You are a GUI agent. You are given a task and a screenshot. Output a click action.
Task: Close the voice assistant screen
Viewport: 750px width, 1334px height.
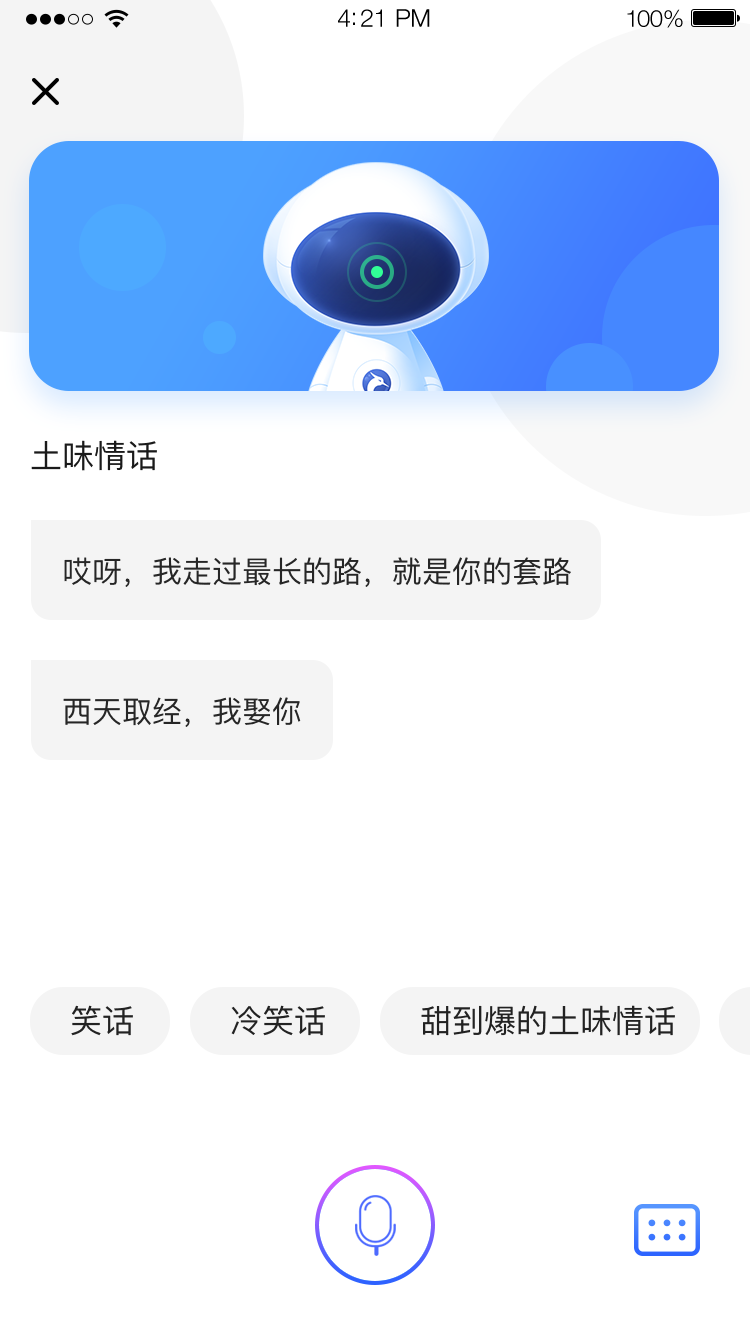[x=45, y=91]
